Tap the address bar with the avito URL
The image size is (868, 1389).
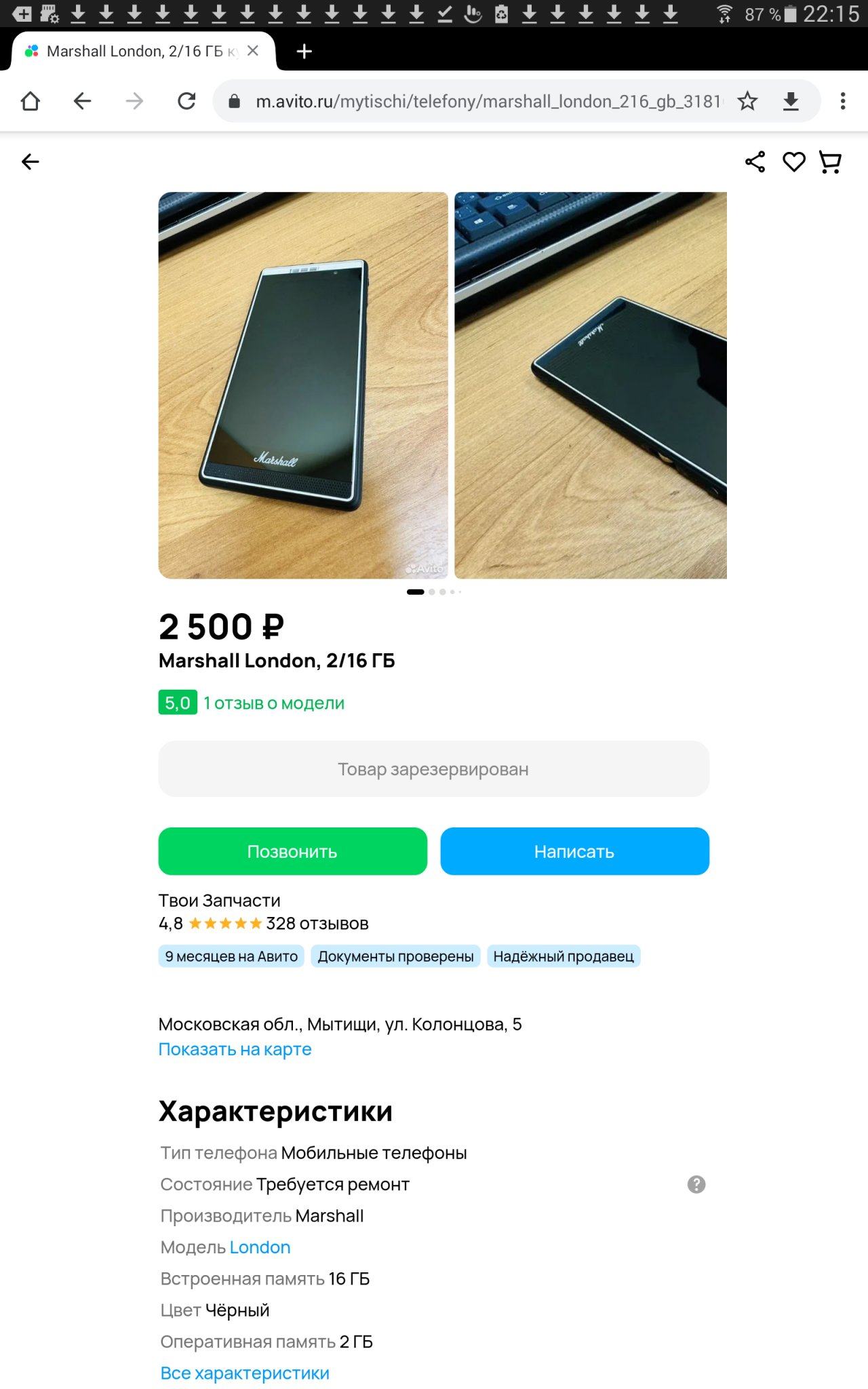click(487, 101)
